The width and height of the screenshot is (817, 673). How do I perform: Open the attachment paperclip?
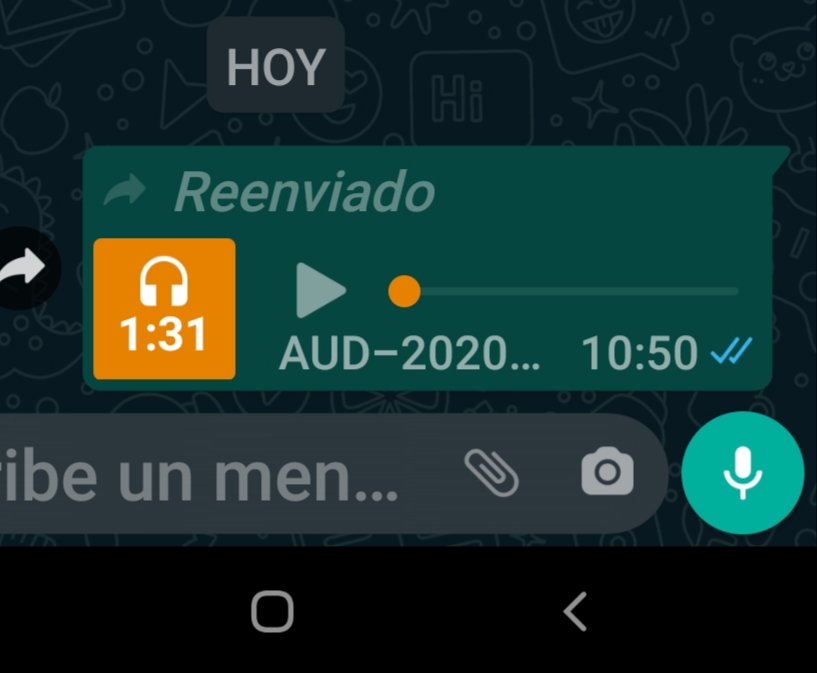click(x=491, y=472)
